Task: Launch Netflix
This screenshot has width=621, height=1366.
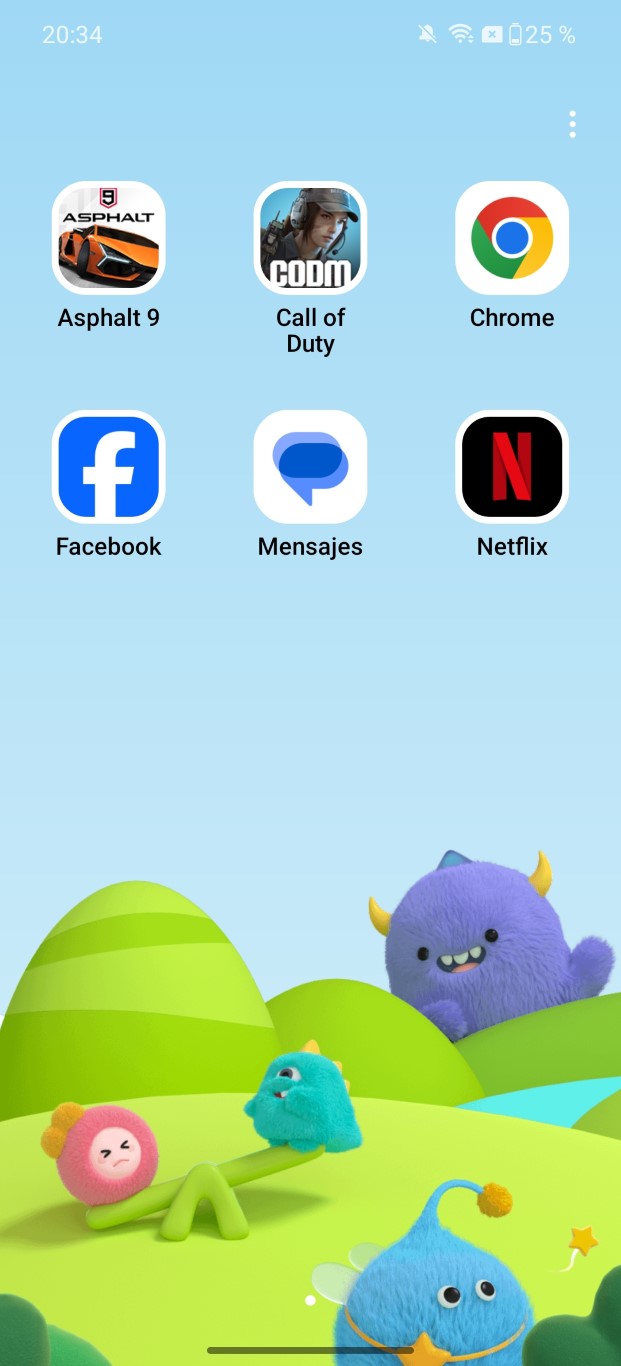Action: (512, 467)
